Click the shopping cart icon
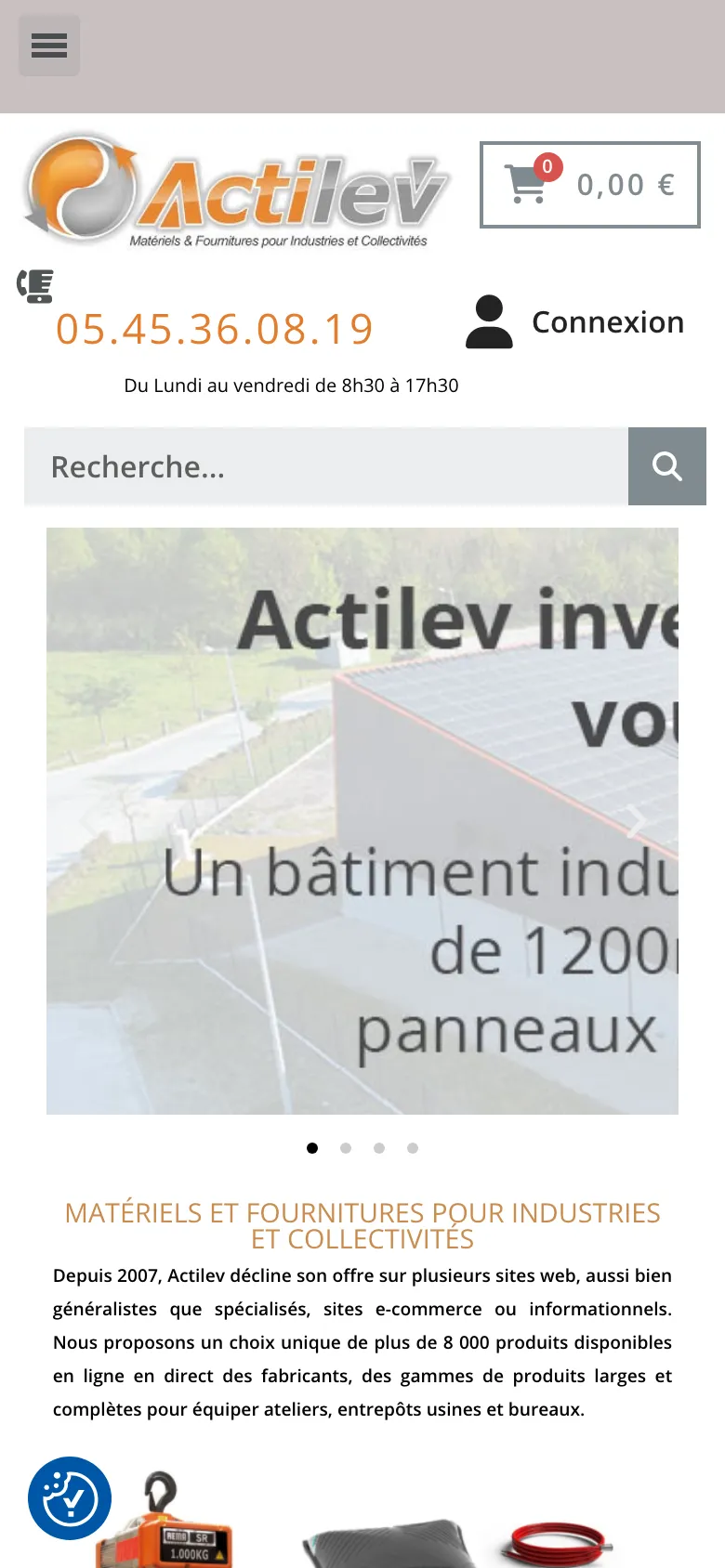Screen dimensions: 725x1568 coord(525,184)
